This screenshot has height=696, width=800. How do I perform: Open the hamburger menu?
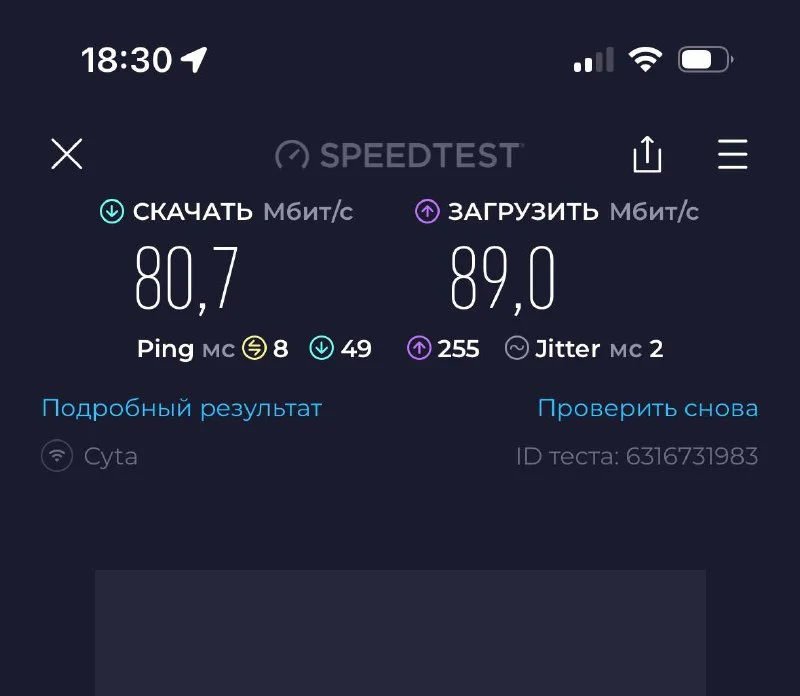(x=733, y=154)
